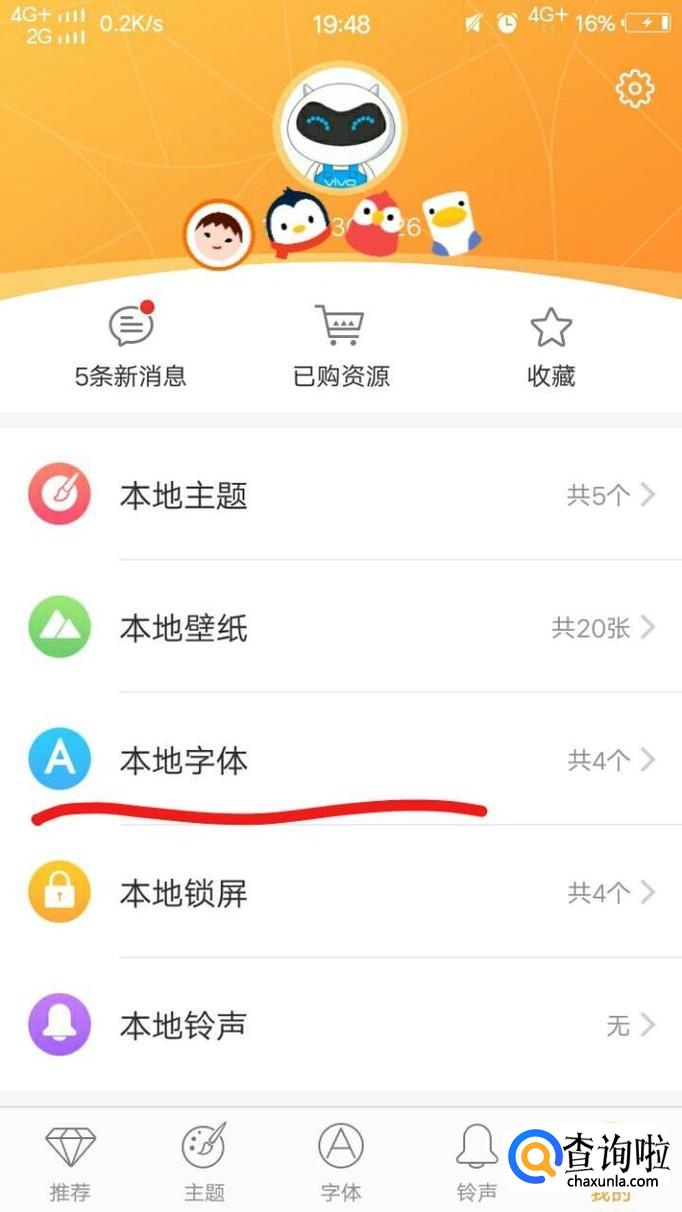The image size is (682, 1212).
Task: Open 本地锁屏 local lock screens
Action: (x=340, y=892)
